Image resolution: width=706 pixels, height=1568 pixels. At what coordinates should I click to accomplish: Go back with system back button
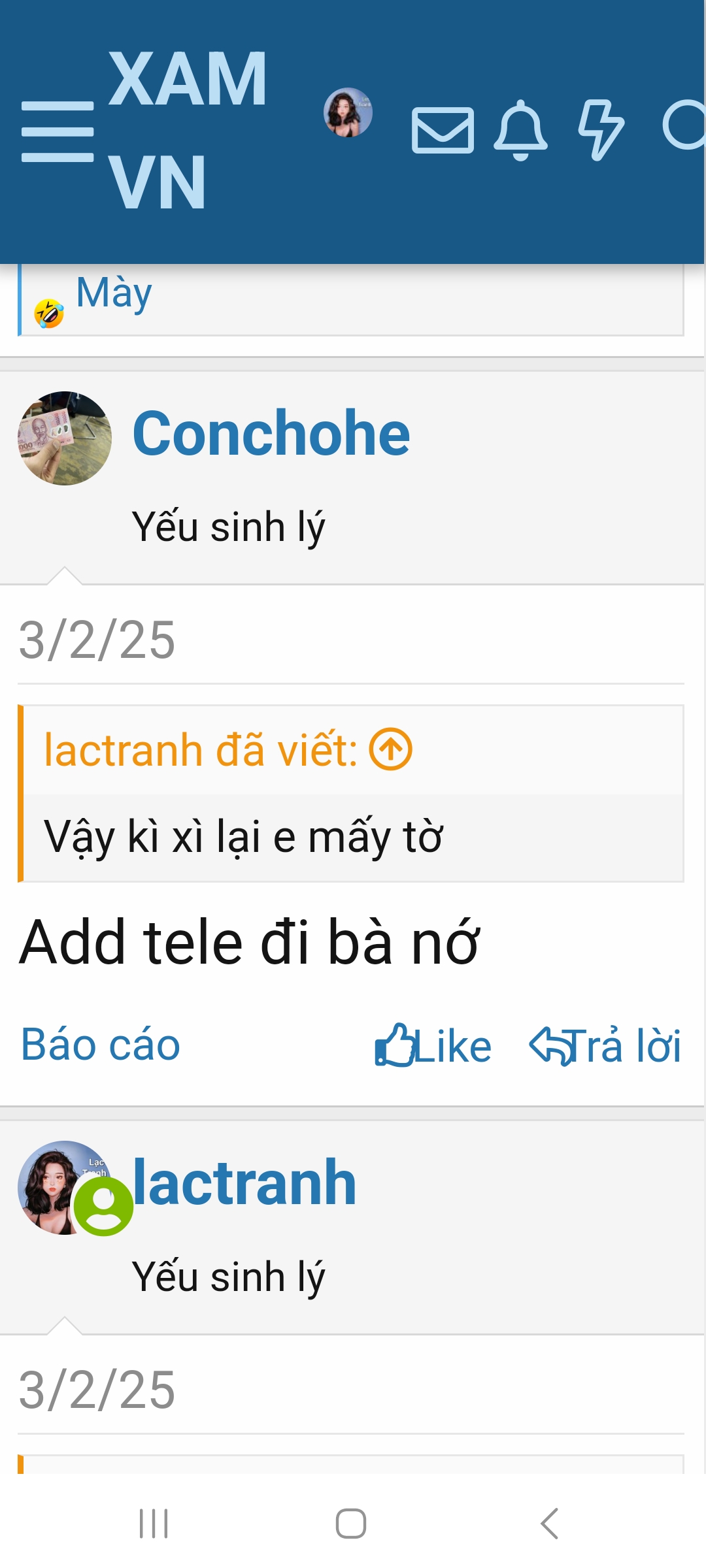coord(549,1524)
